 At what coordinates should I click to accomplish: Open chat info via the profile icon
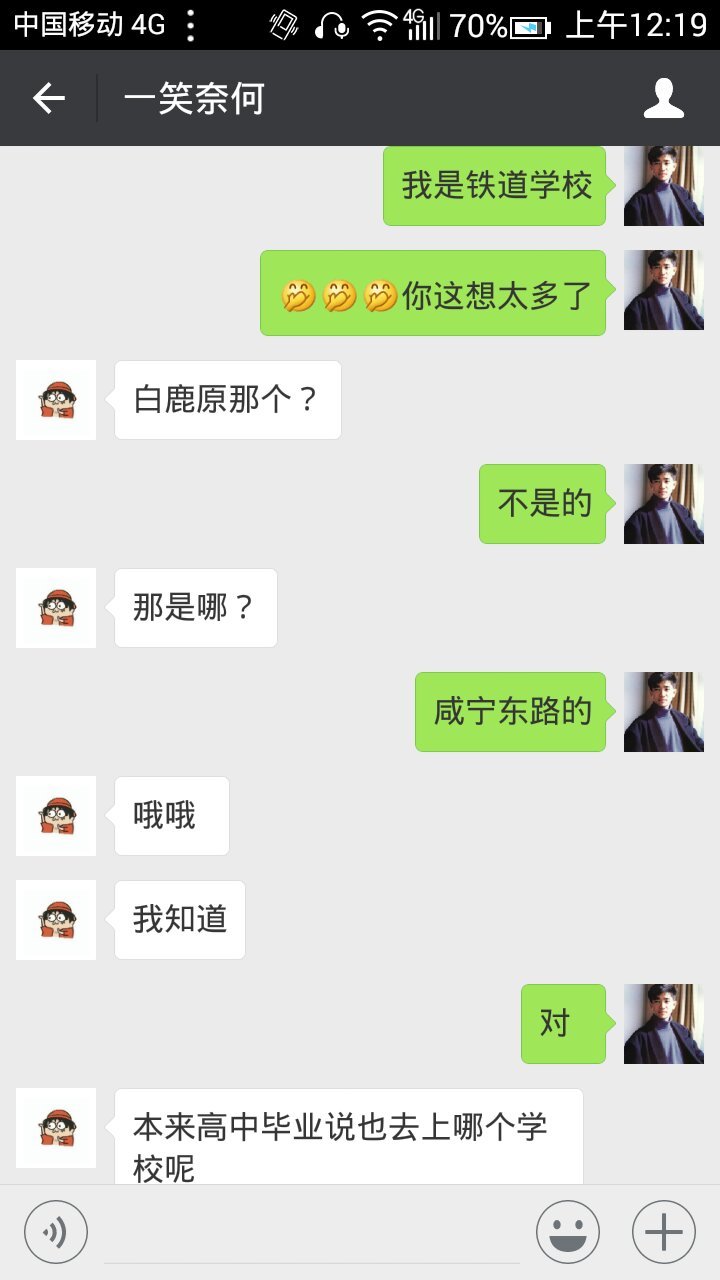click(x=663, y=98)
